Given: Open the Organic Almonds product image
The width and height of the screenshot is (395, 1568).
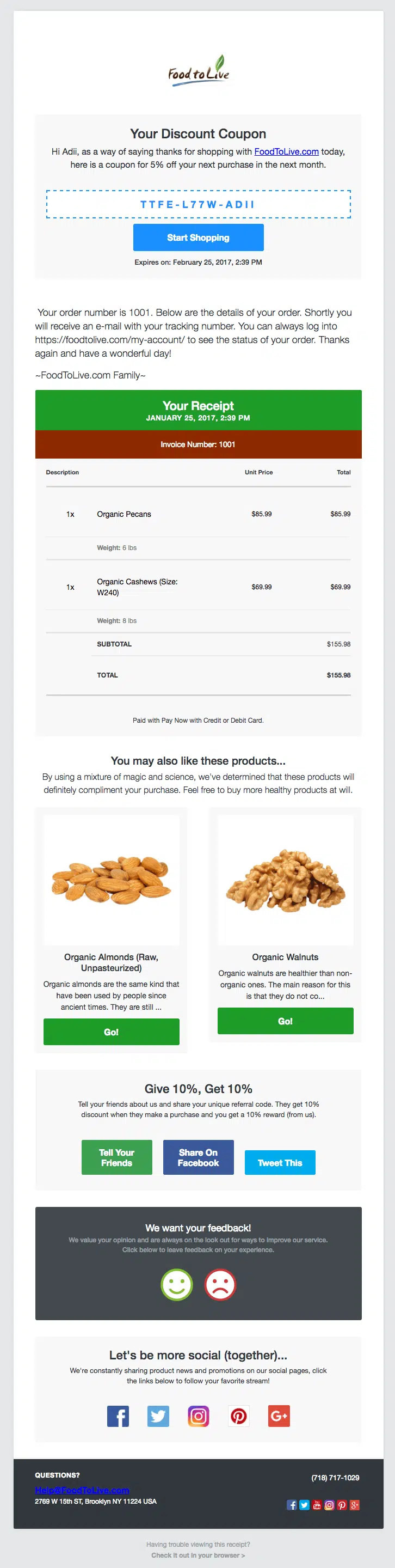Looking at the screenshot, I should (111, 880).
